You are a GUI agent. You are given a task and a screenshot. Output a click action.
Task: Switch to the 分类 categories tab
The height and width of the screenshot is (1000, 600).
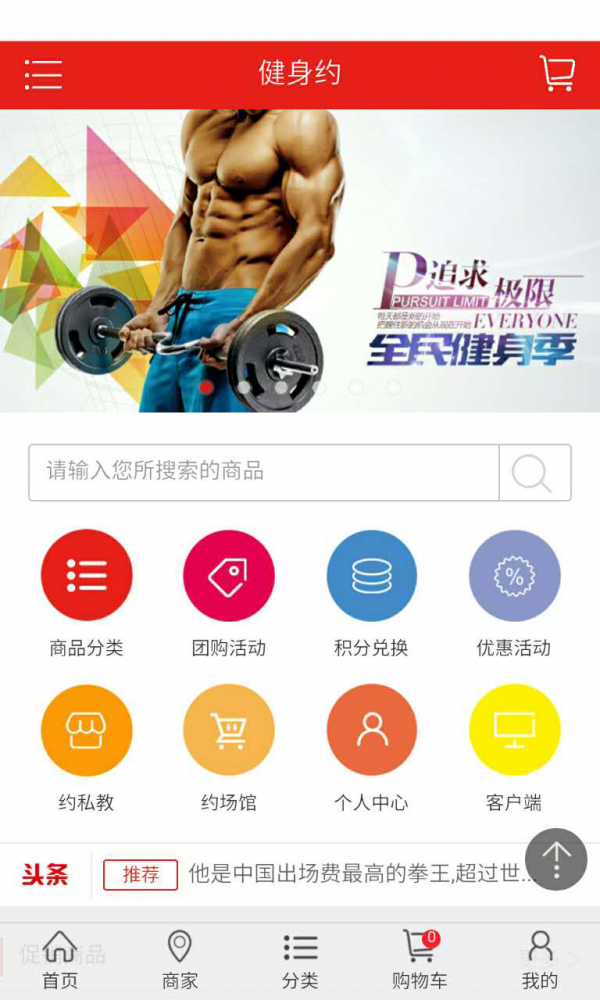[x=300, y=960]
